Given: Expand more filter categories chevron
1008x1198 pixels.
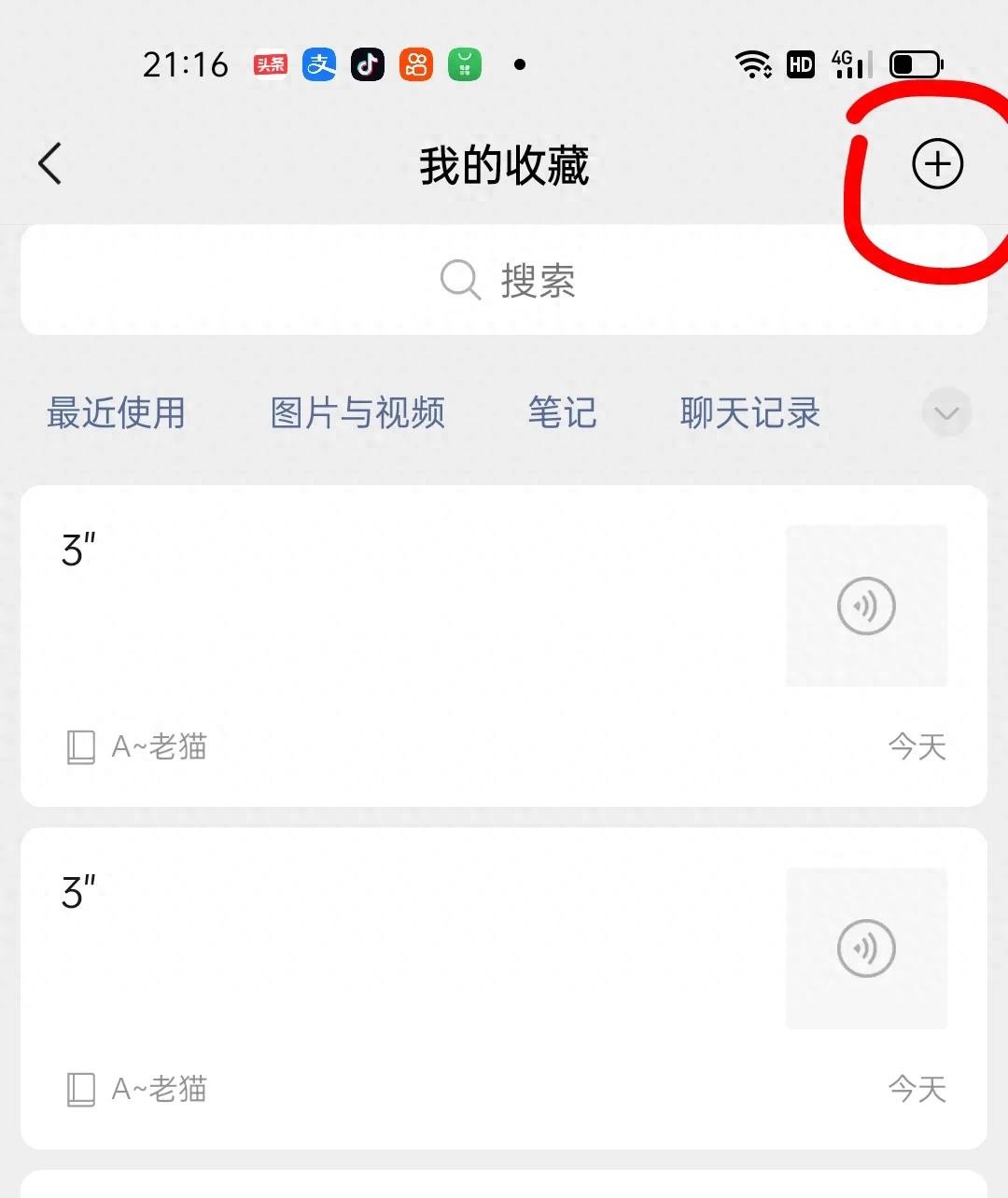Looking at the screenshot, I should (x=946, y=412).
